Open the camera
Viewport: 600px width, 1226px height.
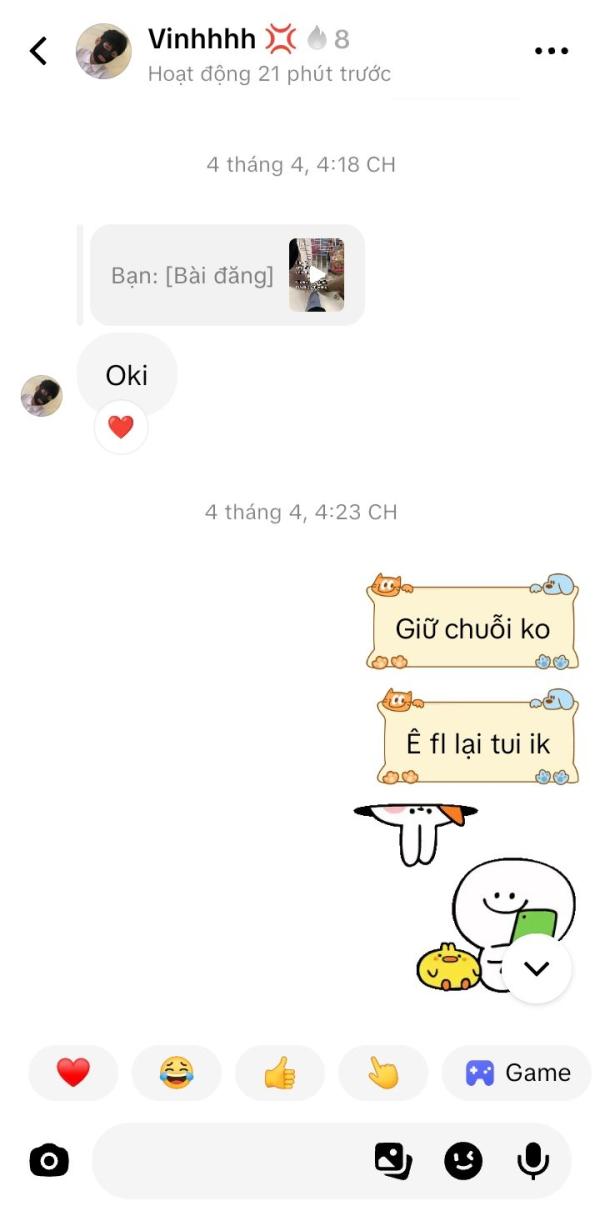pos(49,1161)
